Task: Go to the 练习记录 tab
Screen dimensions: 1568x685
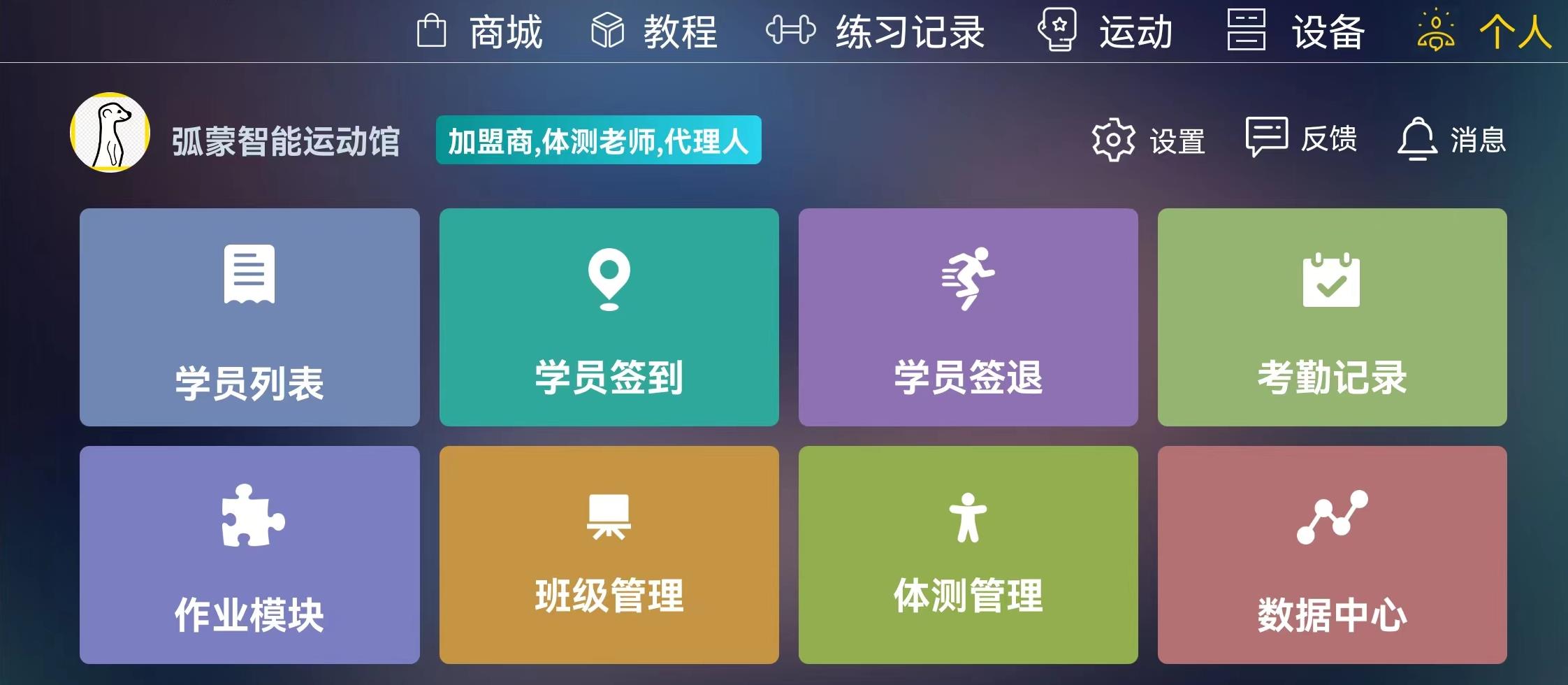Action: 876,31
